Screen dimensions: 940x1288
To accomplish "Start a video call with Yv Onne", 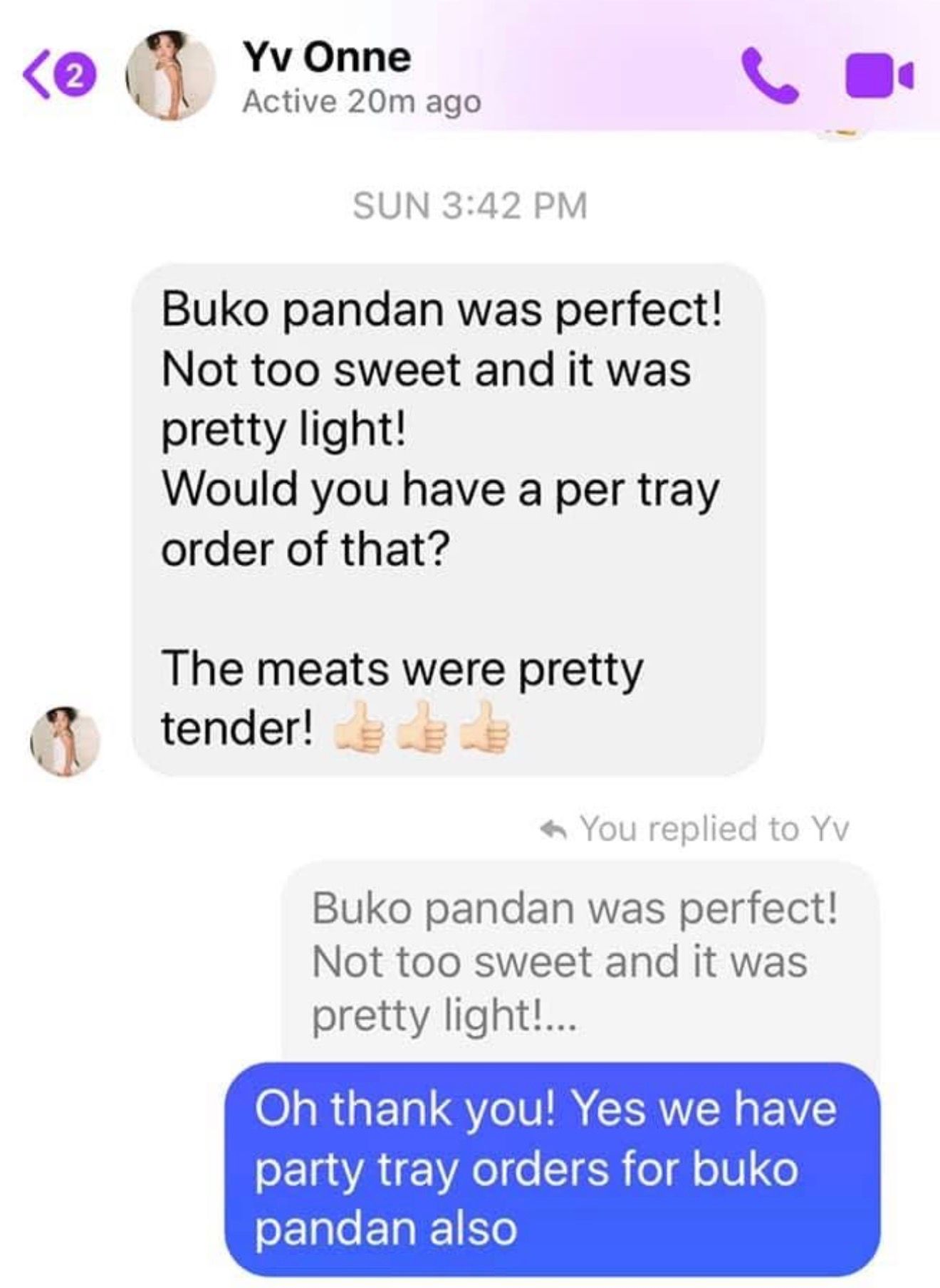I will [x=878, y=76].
